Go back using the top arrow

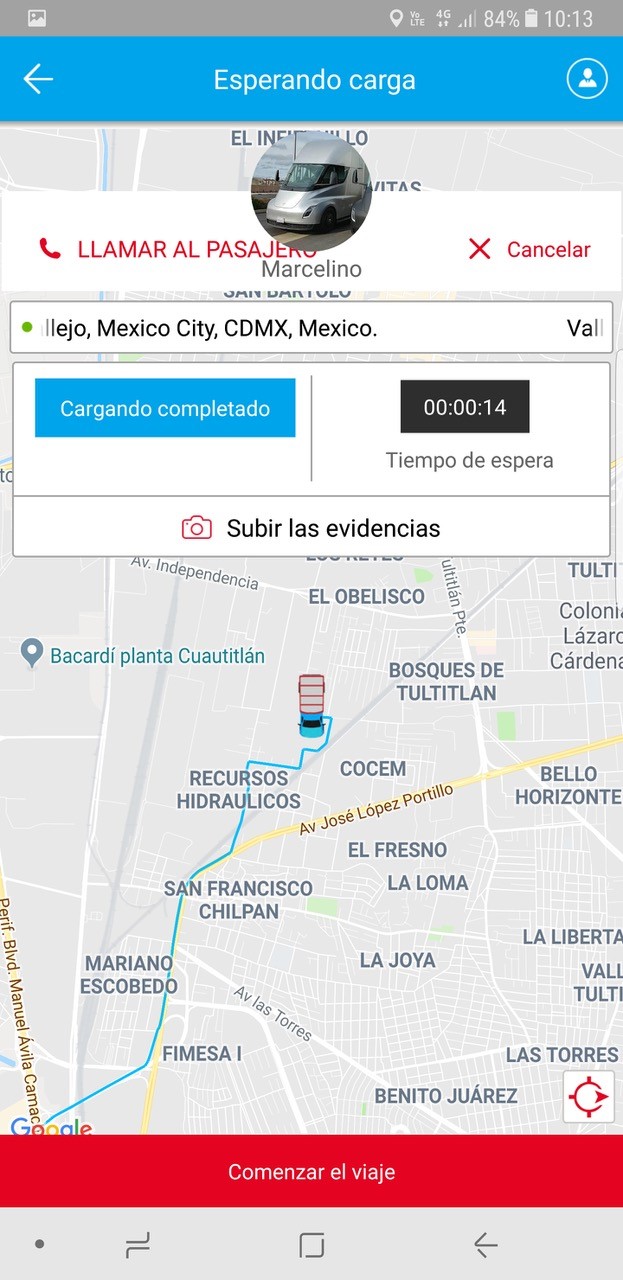(x=38, y=80)
